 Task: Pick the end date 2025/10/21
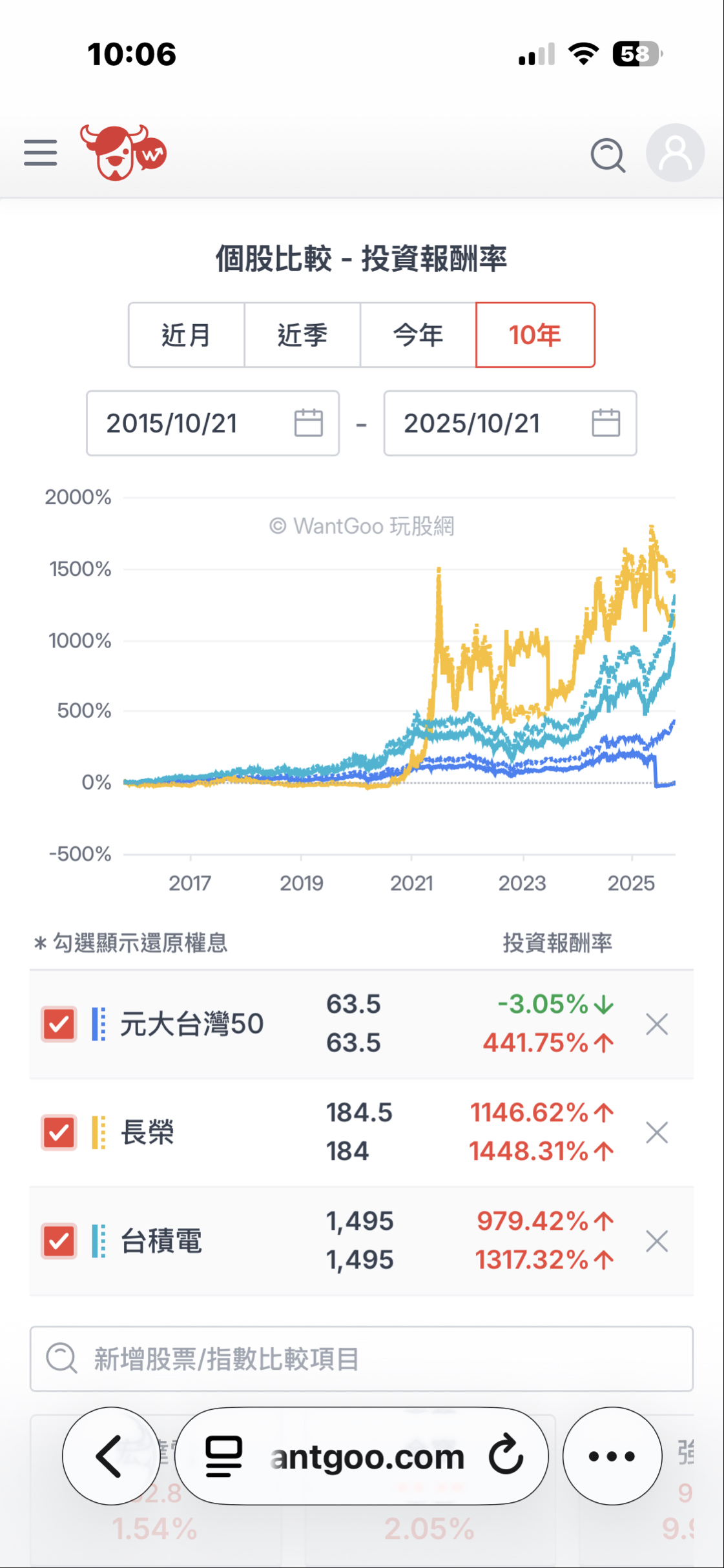(x=510, y=423)
